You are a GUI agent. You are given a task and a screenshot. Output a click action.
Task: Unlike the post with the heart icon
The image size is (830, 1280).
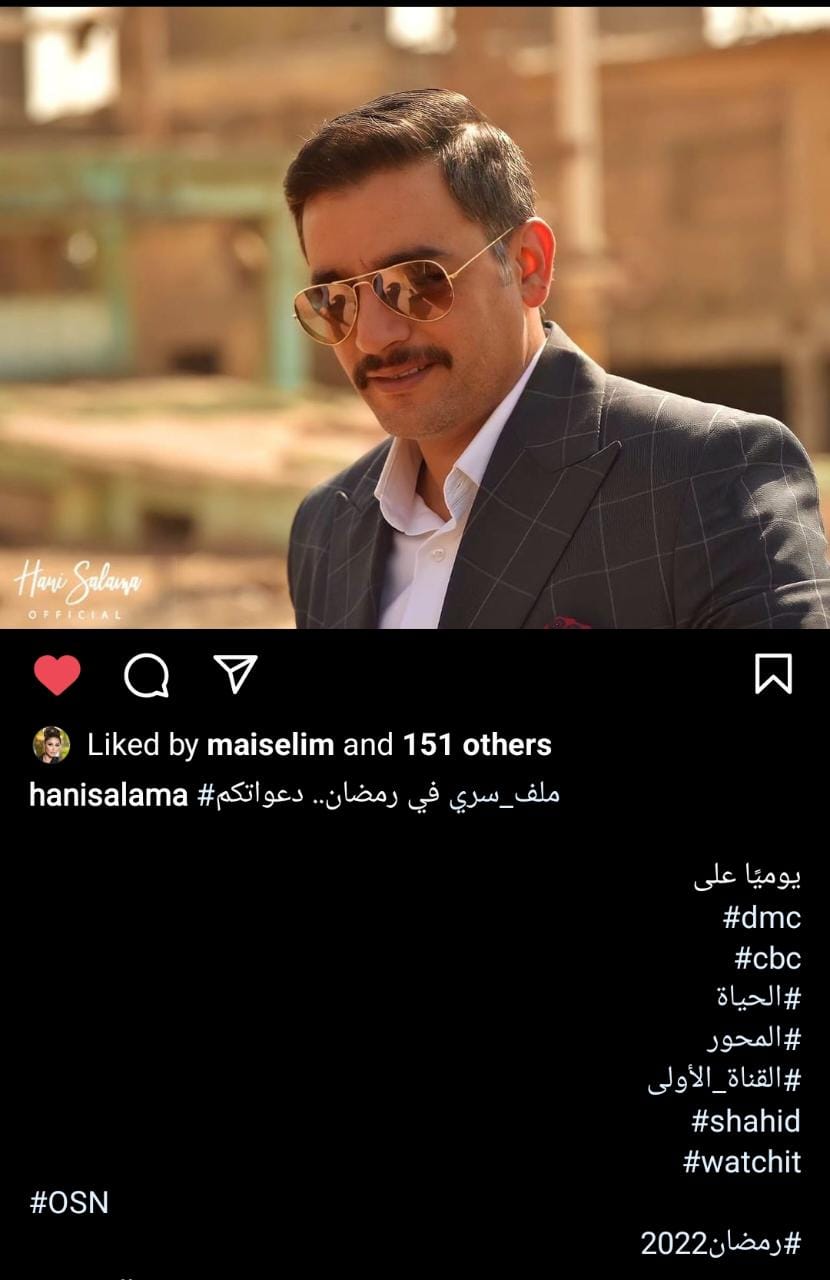pyautogui.click(x=57, y=675)
